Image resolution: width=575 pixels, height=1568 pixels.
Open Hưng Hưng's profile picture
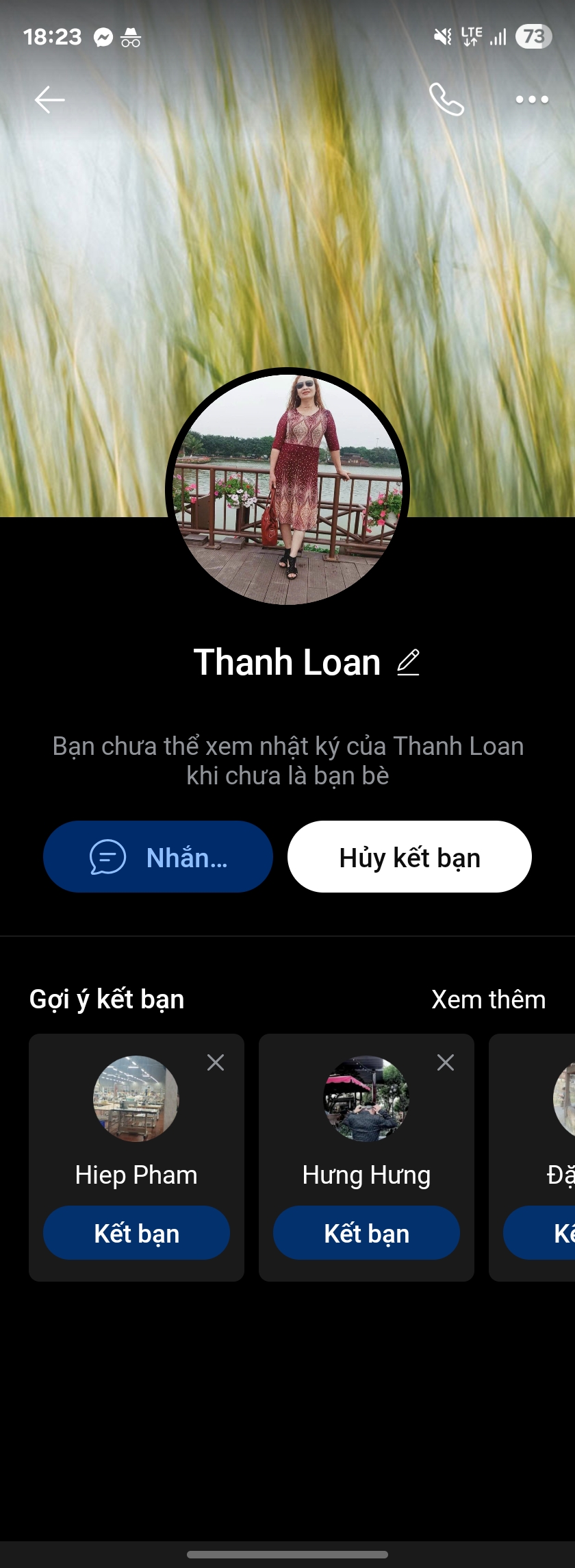pos(366,1099)
